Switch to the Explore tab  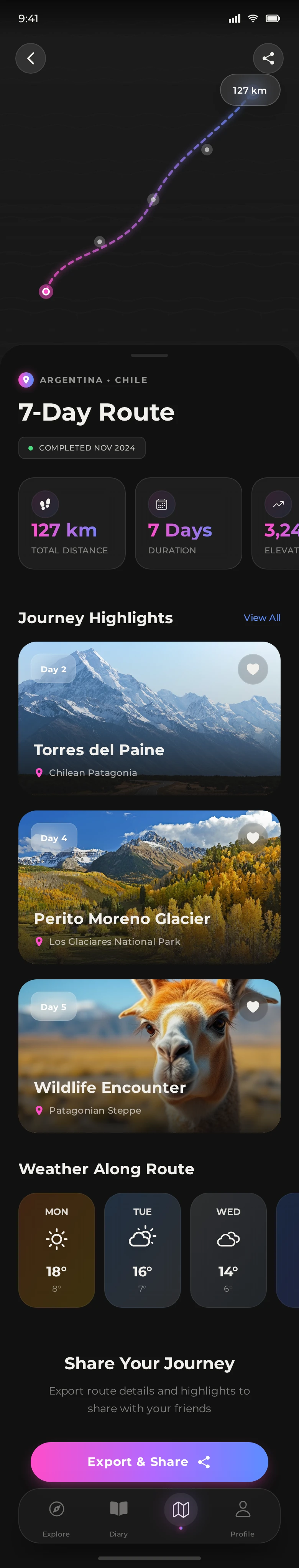pyautogui.click(x=56, y=1513)
